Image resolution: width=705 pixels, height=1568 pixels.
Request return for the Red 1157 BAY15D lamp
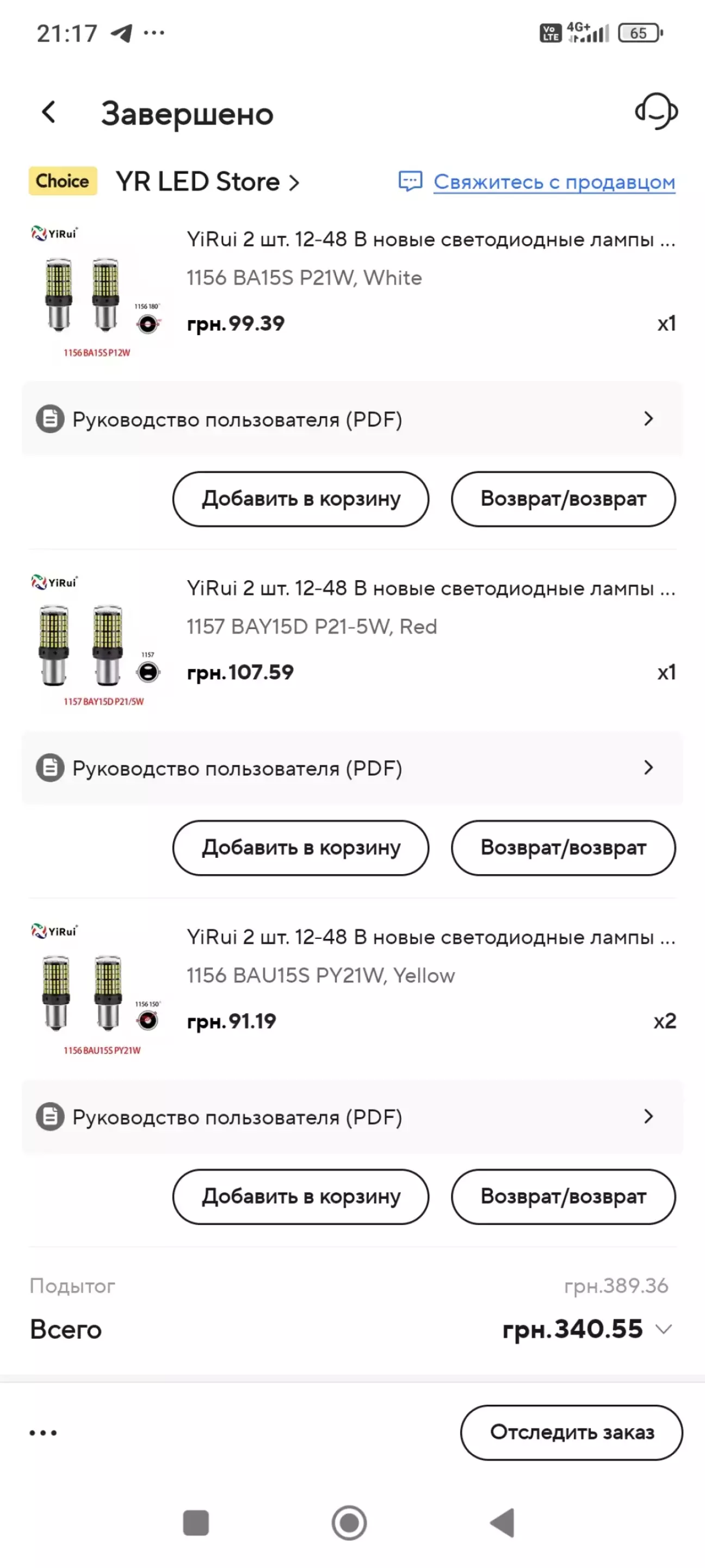562,848
